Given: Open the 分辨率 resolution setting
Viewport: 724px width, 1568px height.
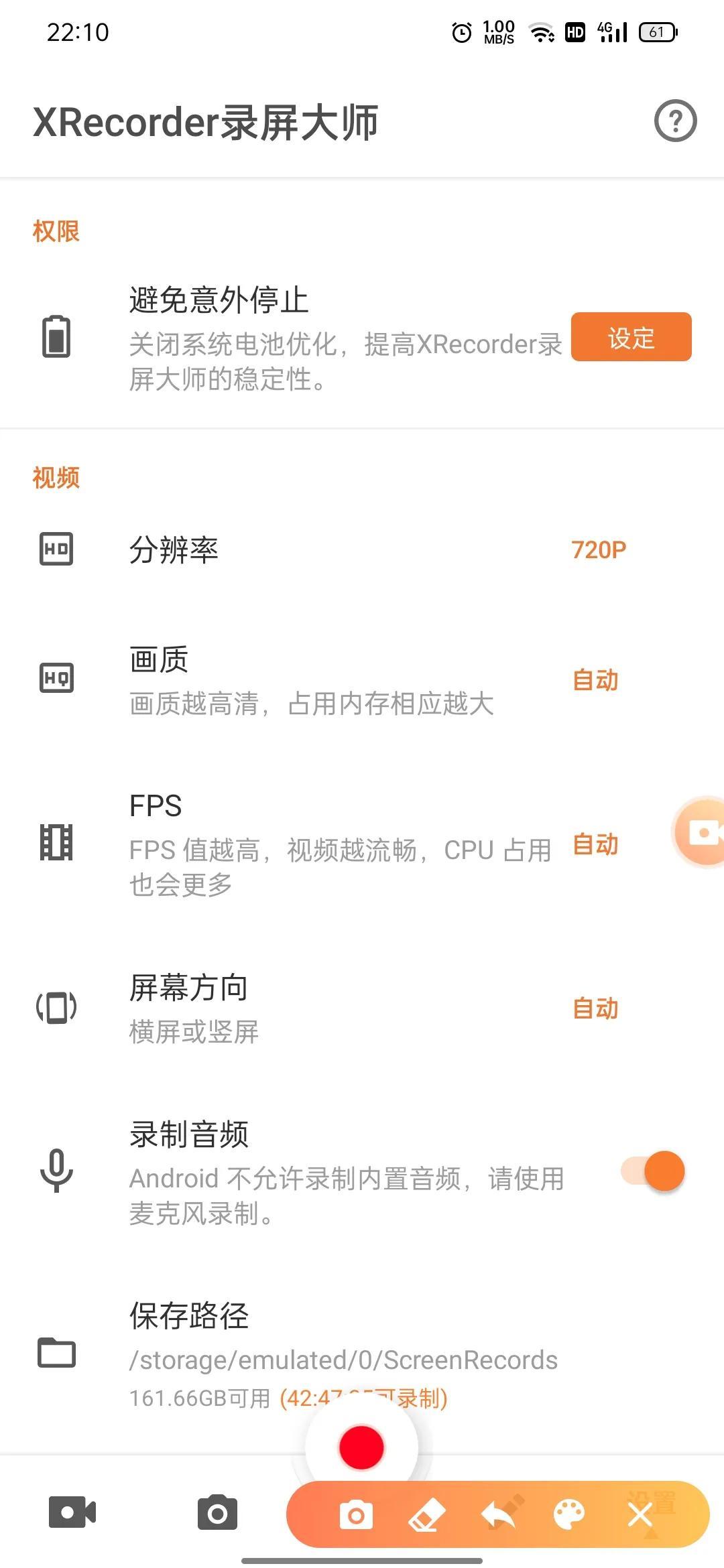Looking at the screenshot, I should (x=362, y=549).
